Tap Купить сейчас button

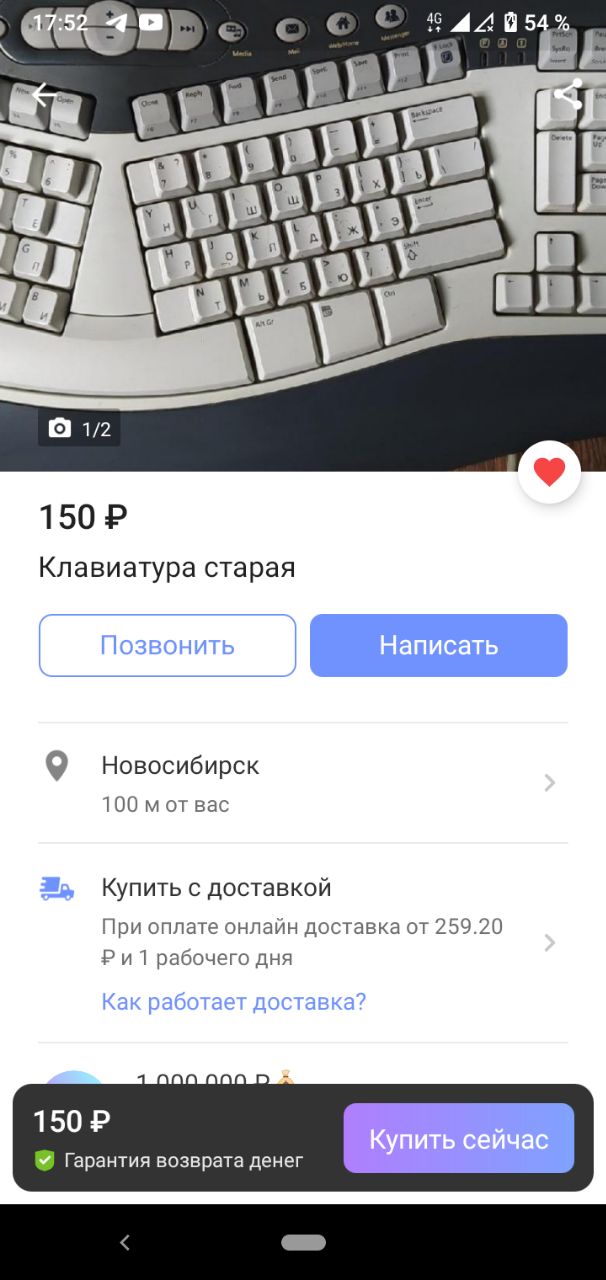pos(458,1139)
